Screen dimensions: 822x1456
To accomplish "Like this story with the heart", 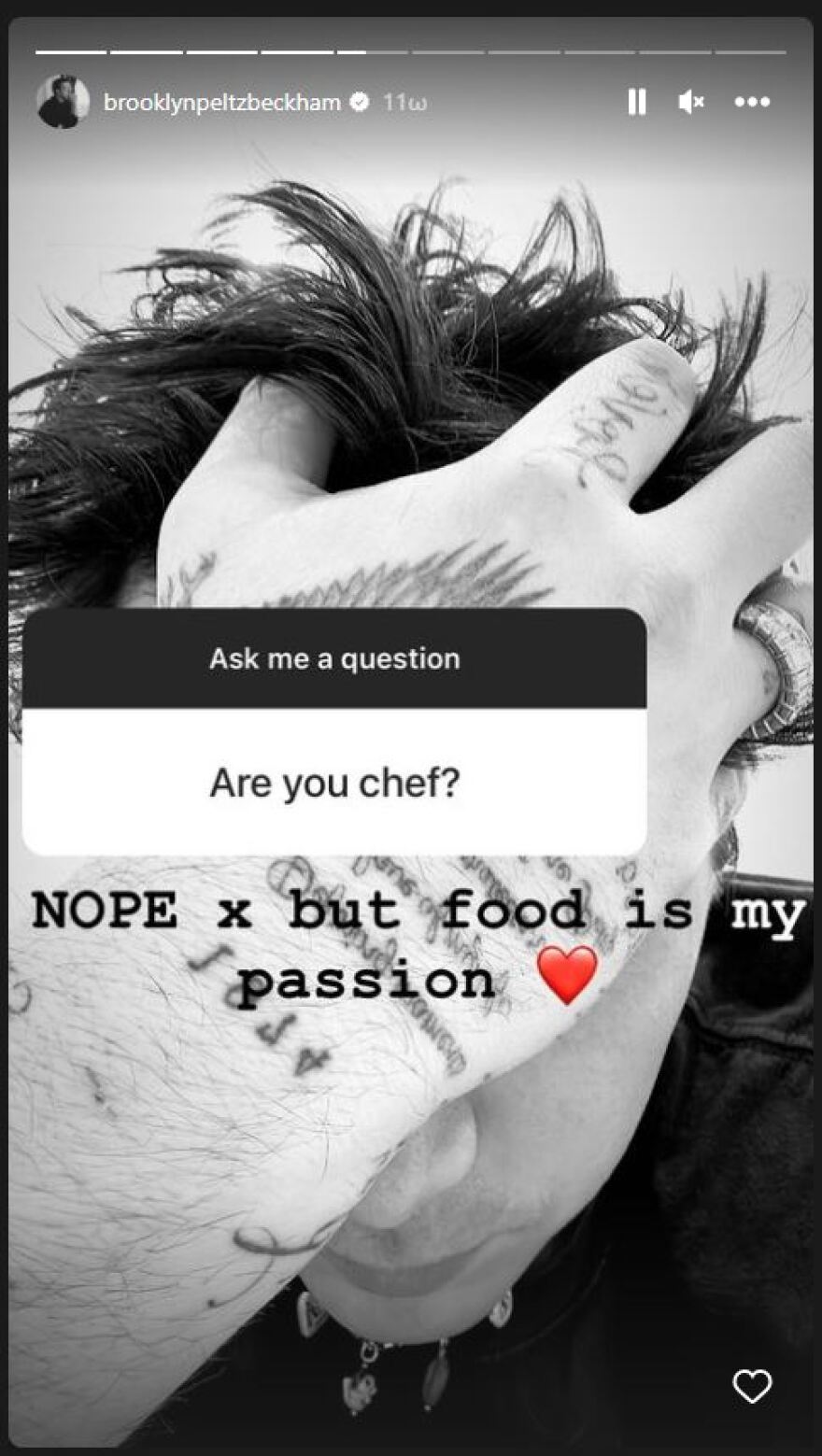I will 752,1386.
